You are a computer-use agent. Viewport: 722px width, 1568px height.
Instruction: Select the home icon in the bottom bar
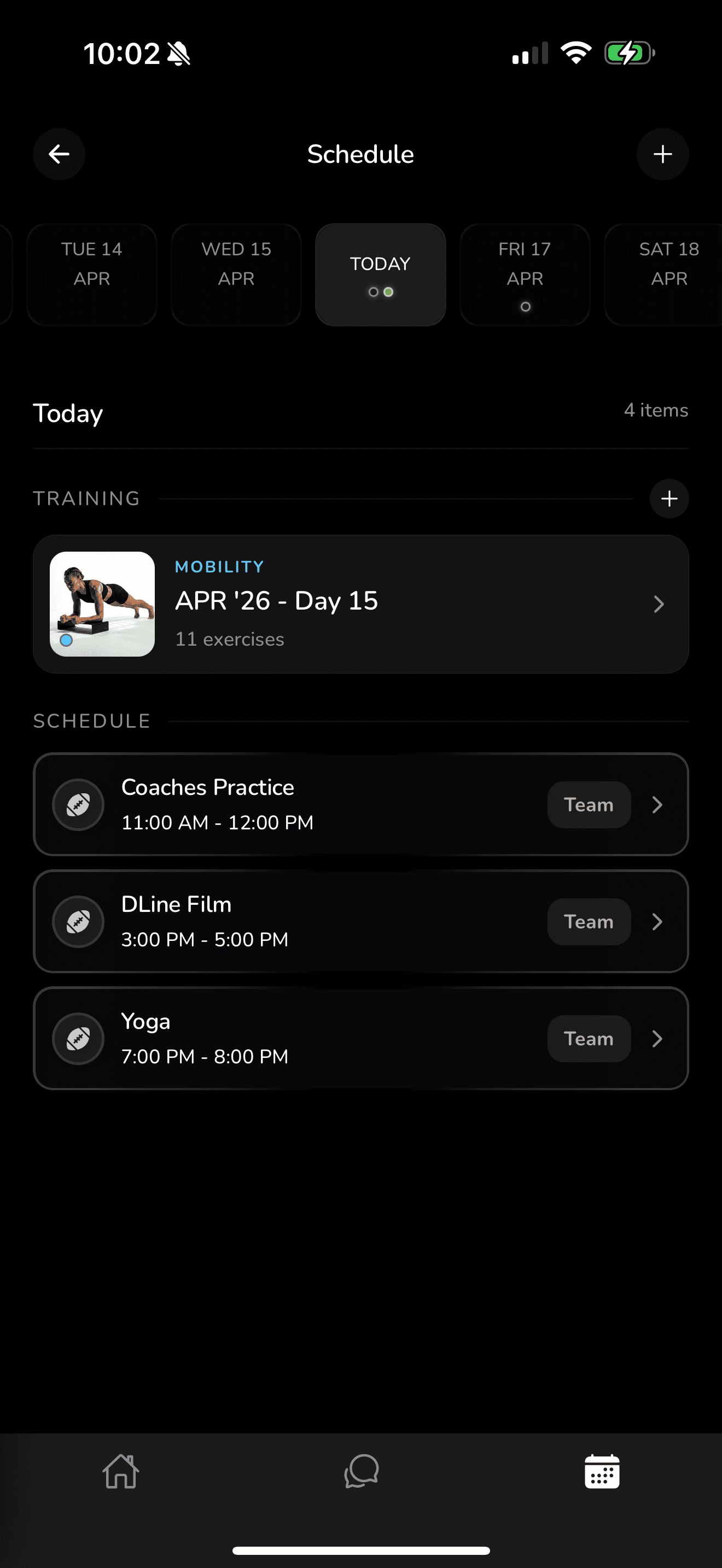[x=120, y=1472]
